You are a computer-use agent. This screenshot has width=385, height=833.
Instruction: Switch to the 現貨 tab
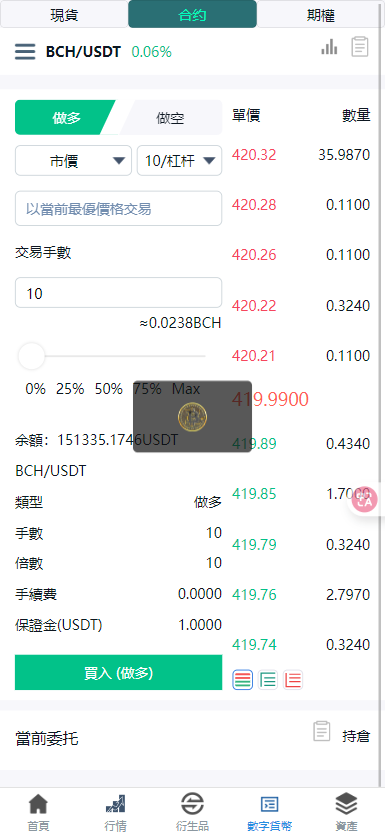tap(64, 14)
